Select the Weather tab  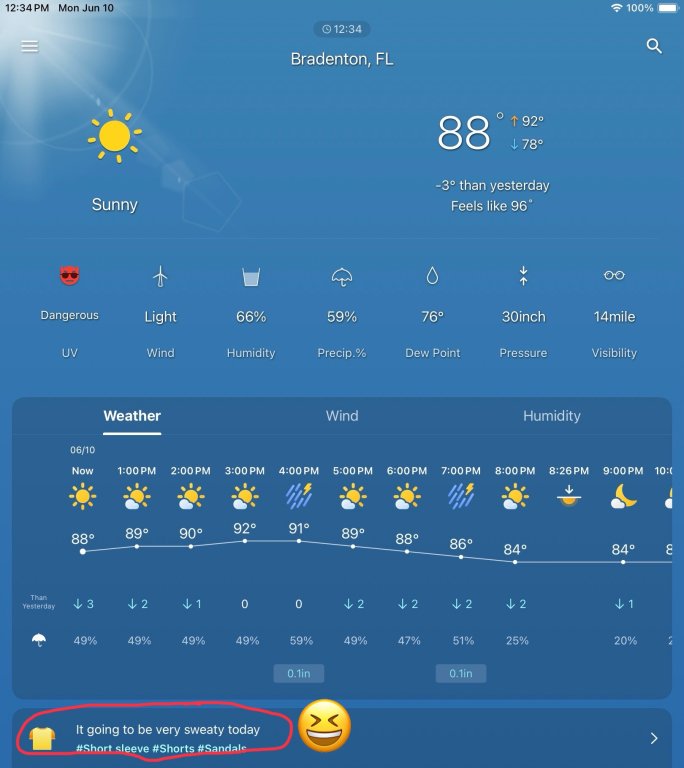click(132, 416)
